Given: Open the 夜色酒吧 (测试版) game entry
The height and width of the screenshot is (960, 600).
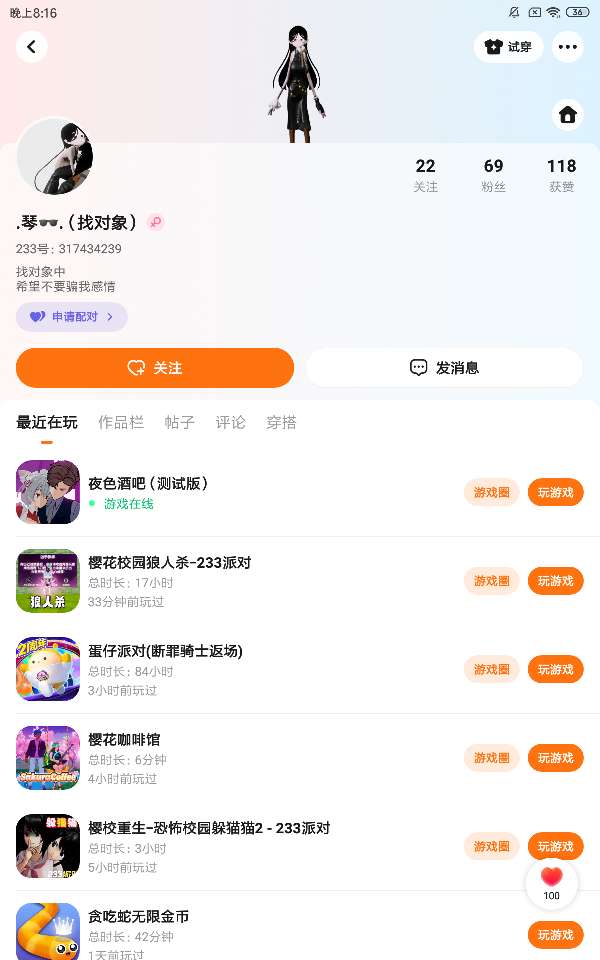Looking at the screenshot, I should 148,484.
